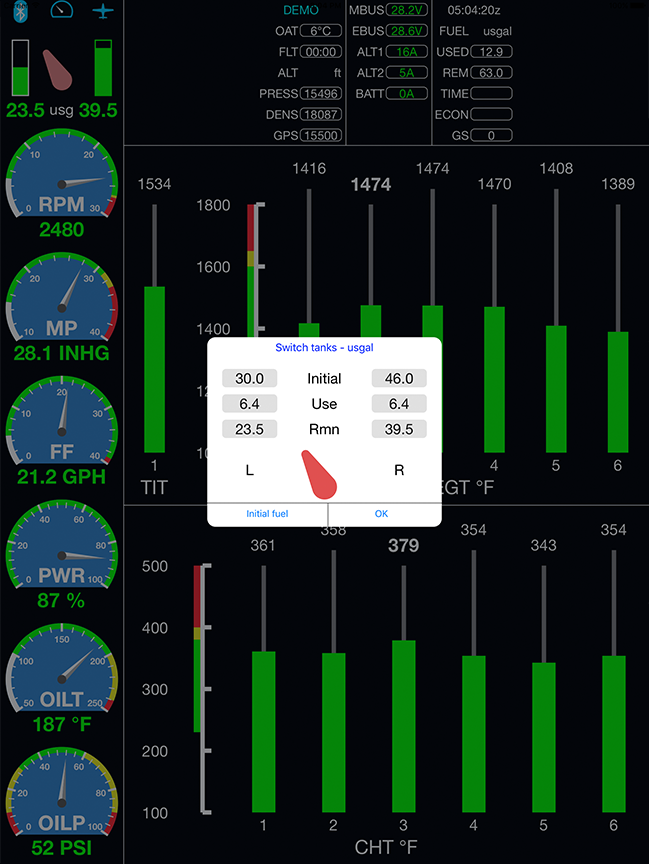Open the gauge icon in the top bar
649x864 pixels.
pos(61,11)
